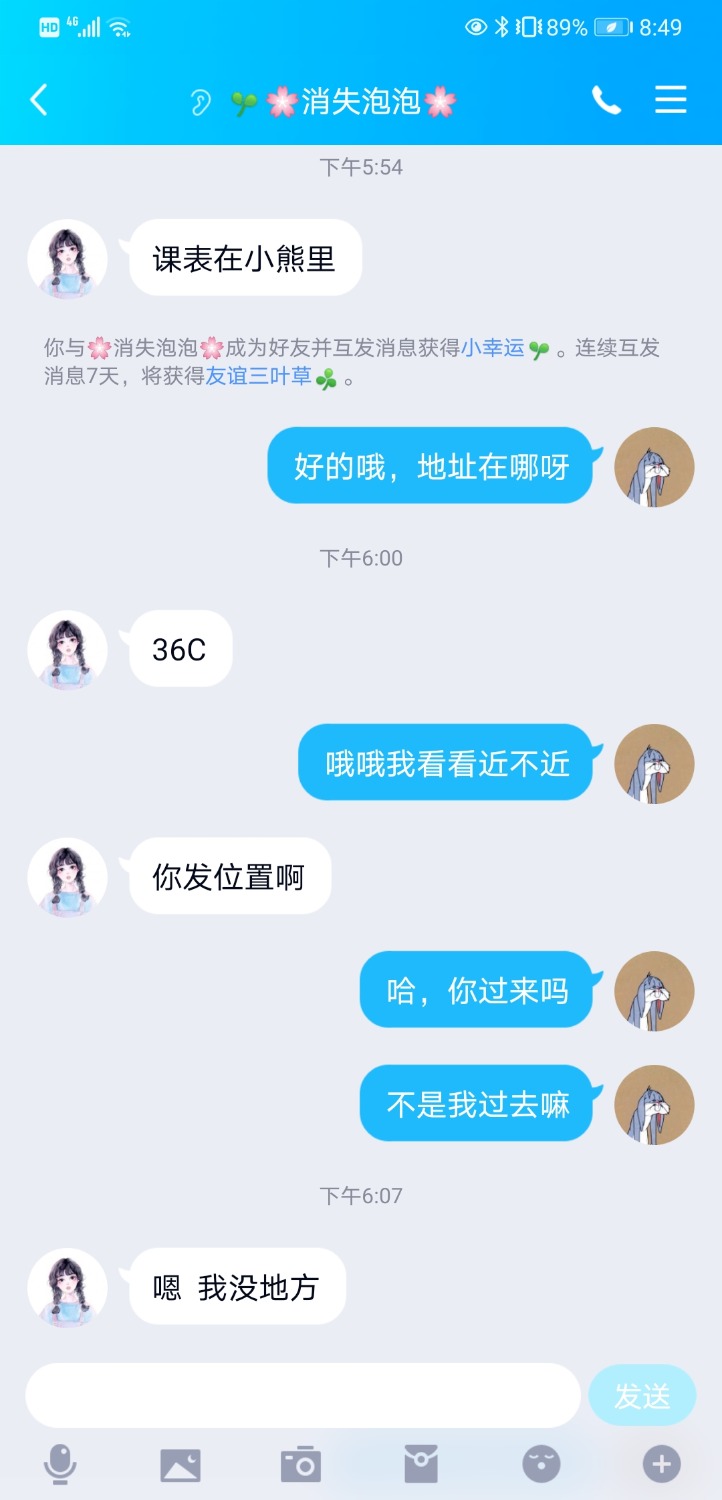
Task: Open the red packet feature
Action: pyautogui.click(x=420, y=1463)
